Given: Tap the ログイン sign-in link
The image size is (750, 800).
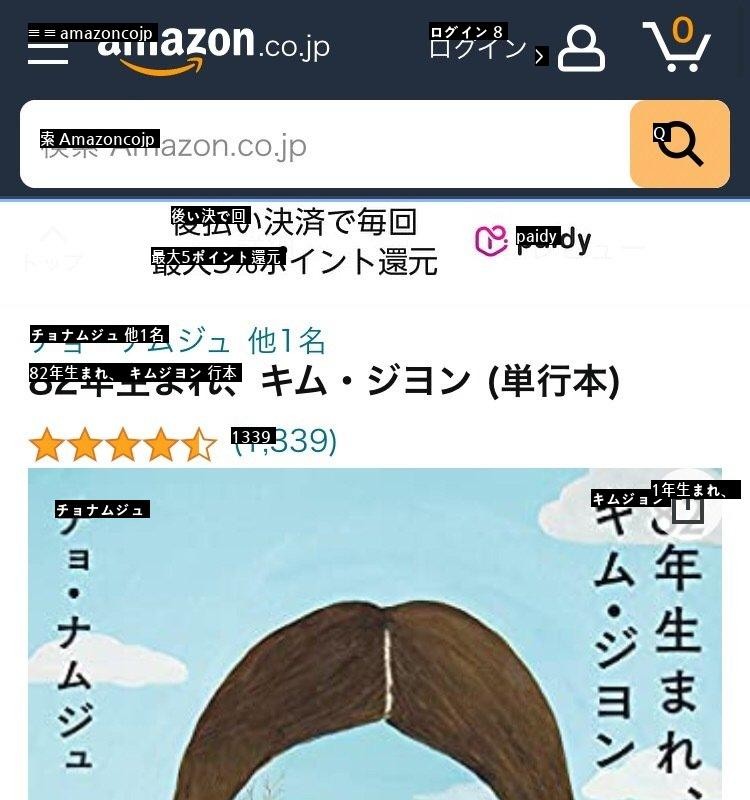Looking at the screenshot, I should (478, 48).
